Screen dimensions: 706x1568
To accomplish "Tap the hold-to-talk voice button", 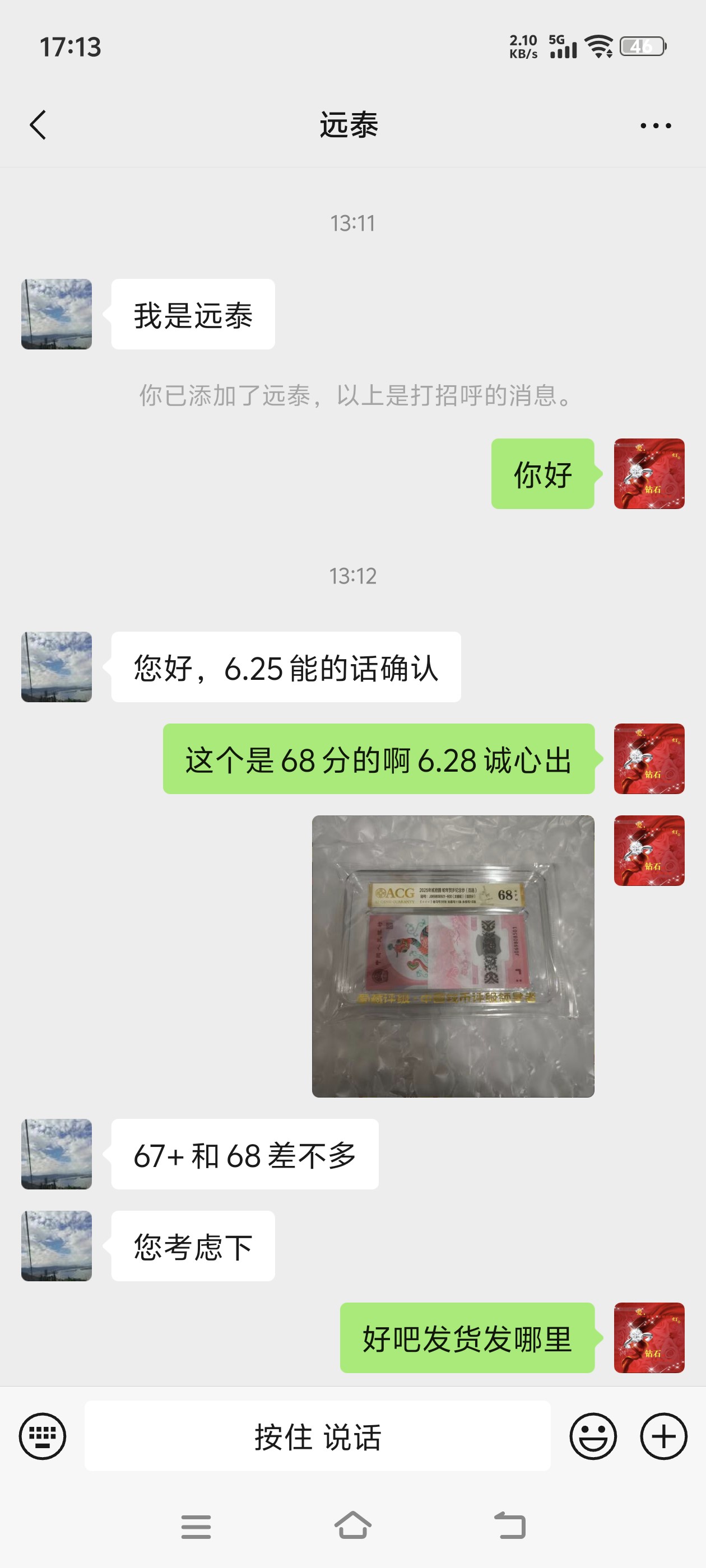I will 317,1436.
